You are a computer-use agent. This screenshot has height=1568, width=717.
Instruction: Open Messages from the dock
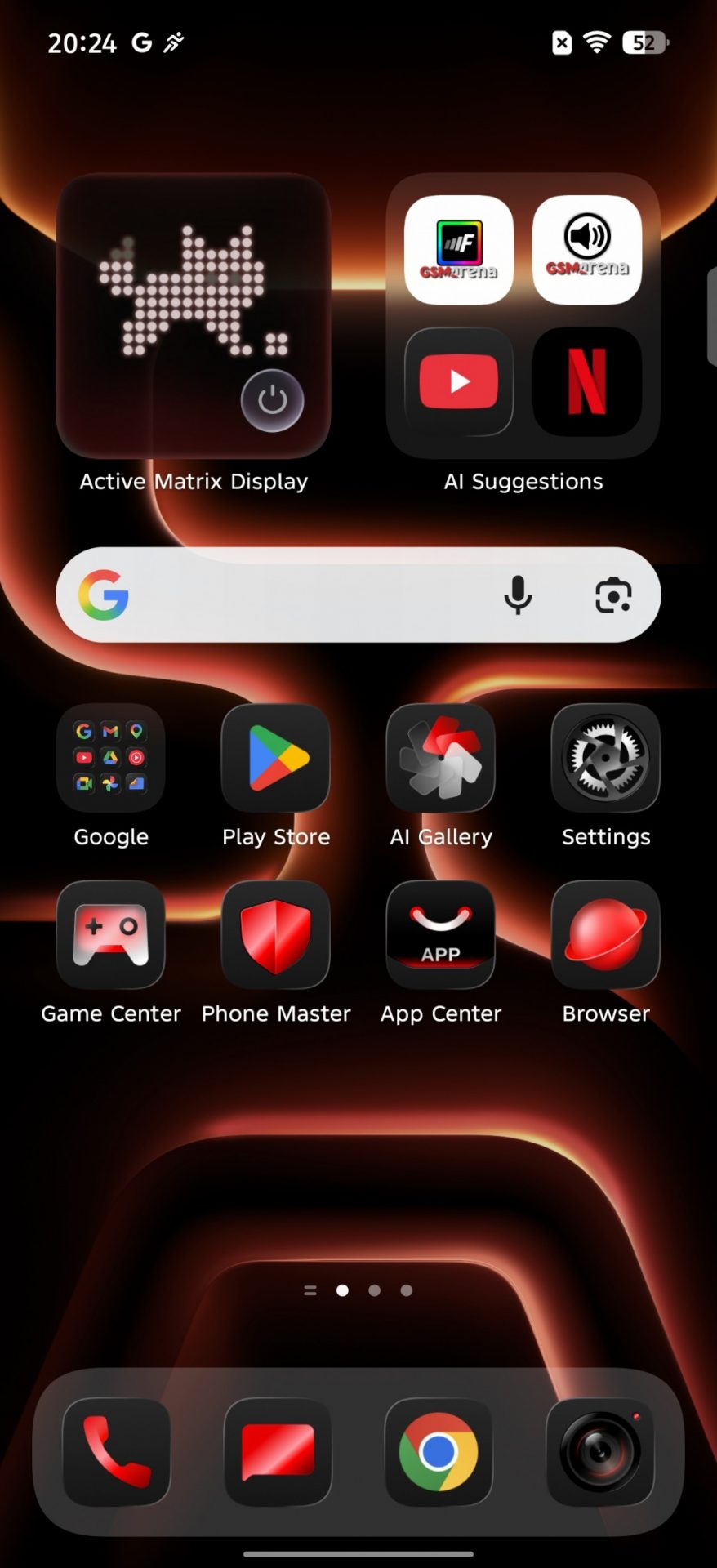pyautogui.click(x=278, y=1452)
